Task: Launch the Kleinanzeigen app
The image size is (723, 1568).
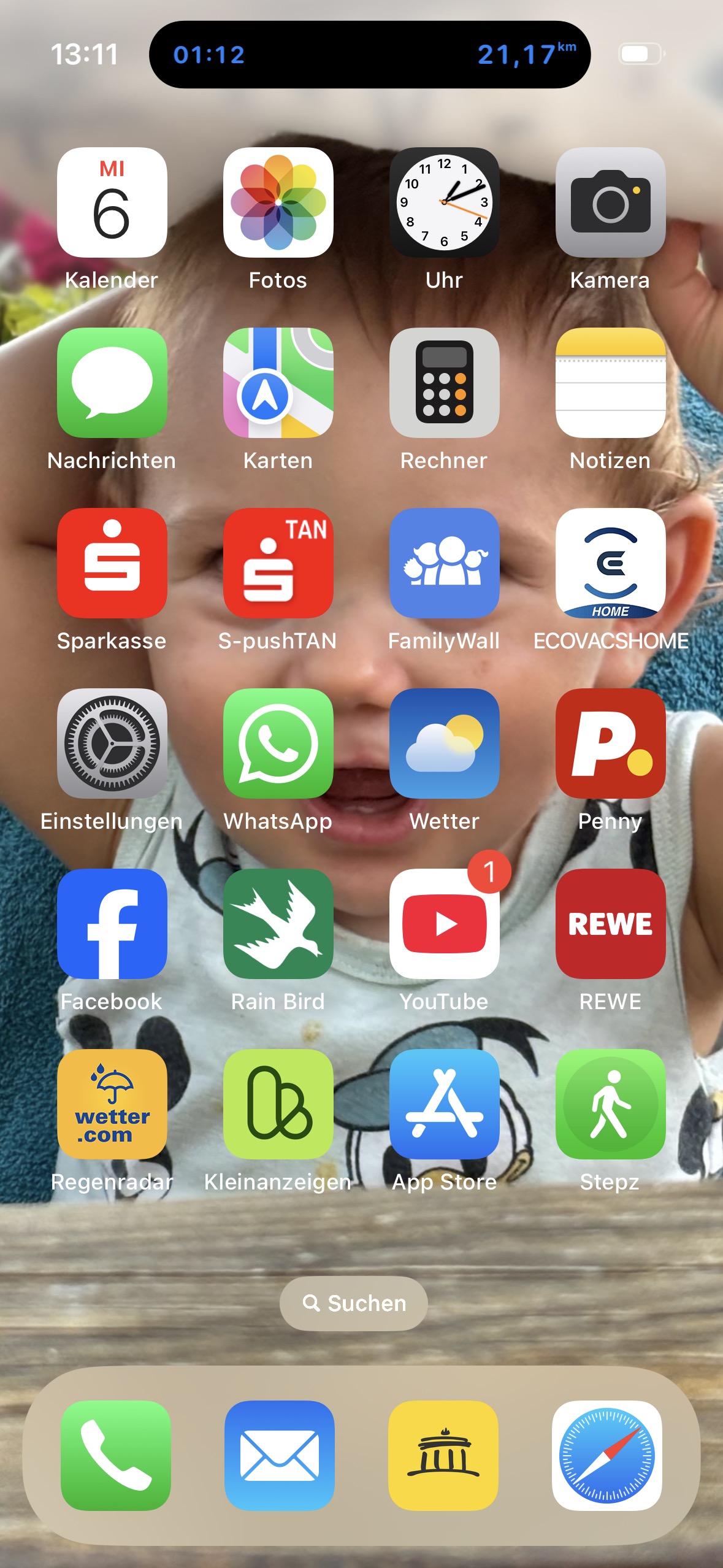Action: coord(278,1104)
